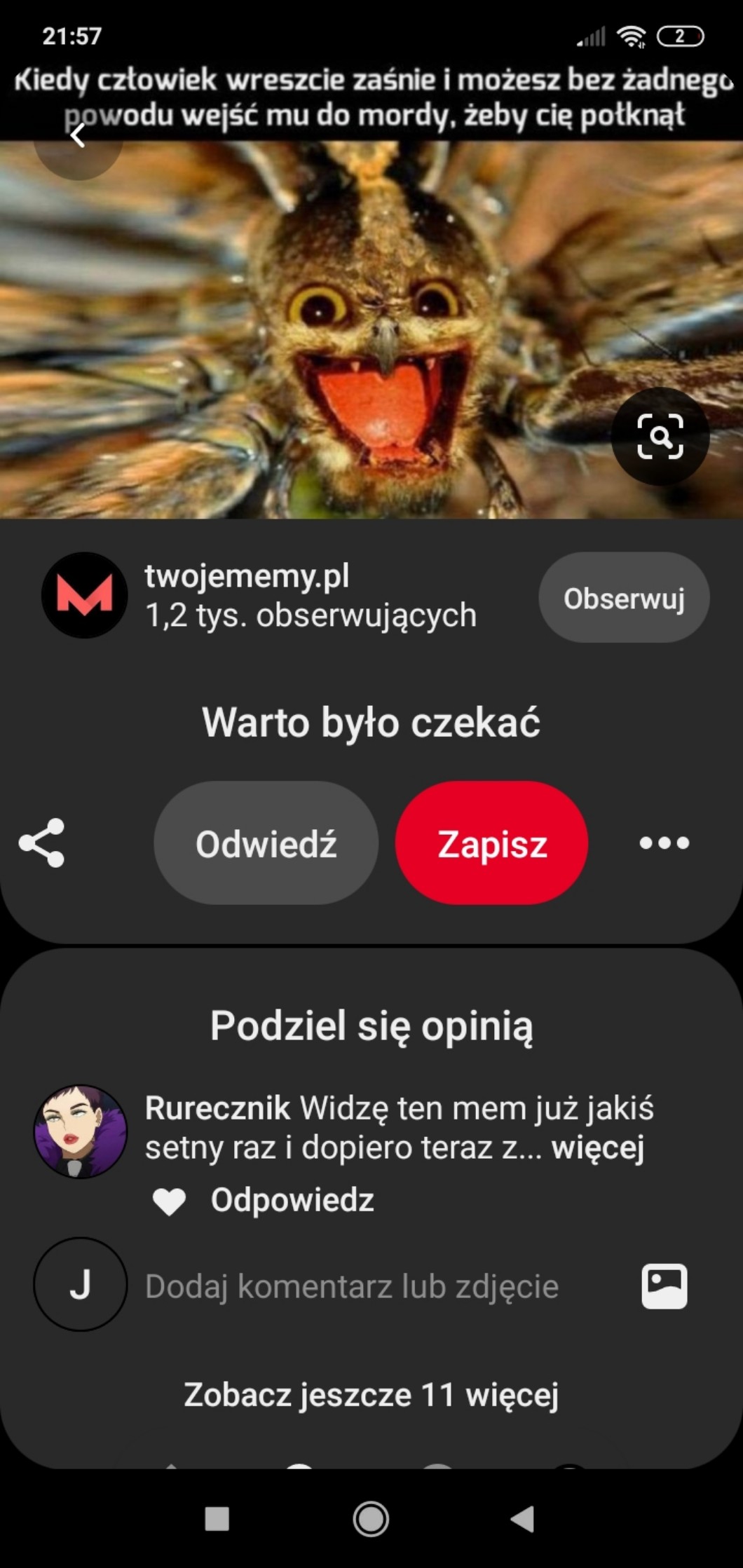The height and width of the screenshot is (1568, 743).
Task: Share this pin
Action: [x=42, y=843]
